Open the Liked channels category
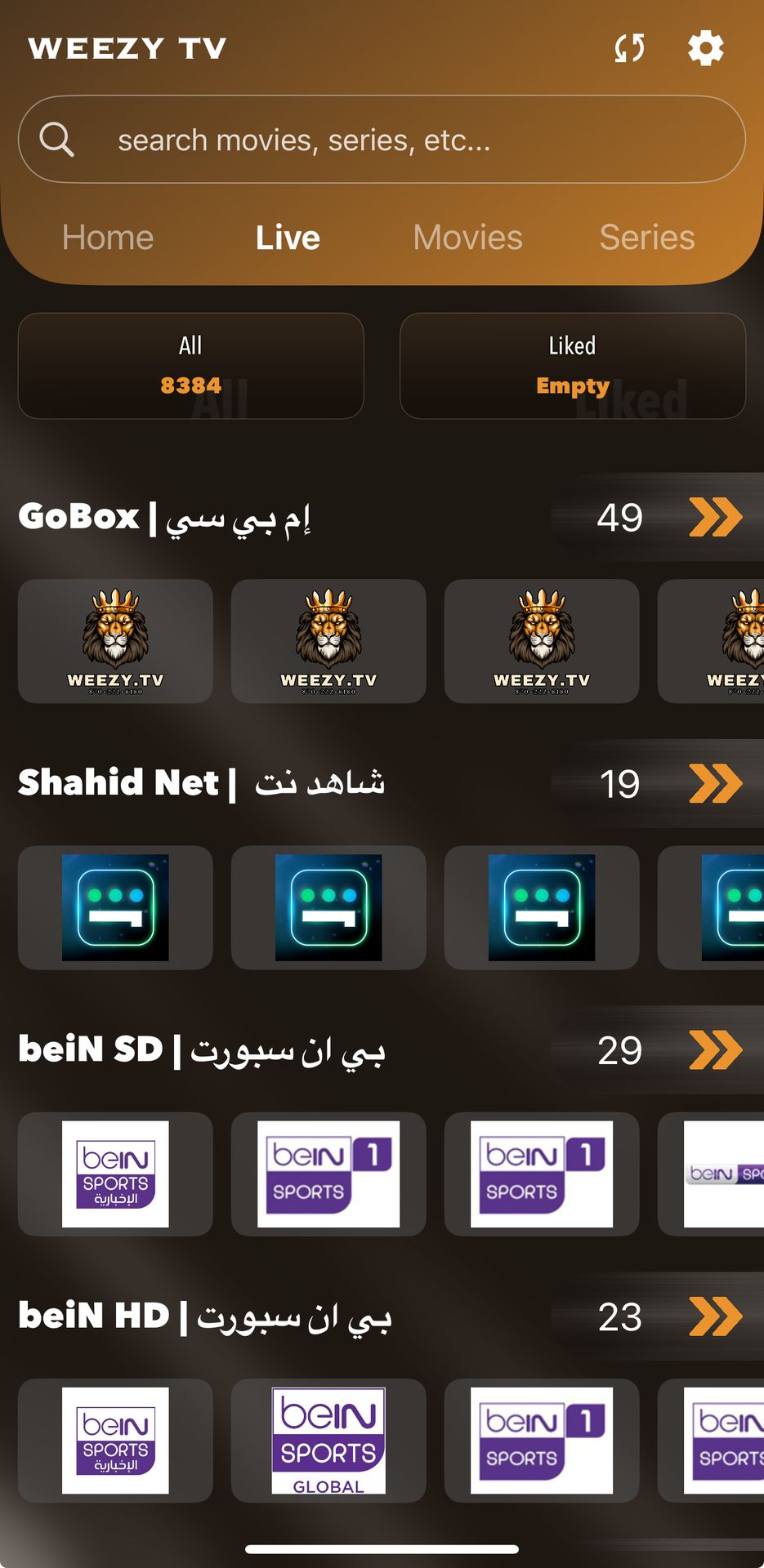 tap(572, 366)
